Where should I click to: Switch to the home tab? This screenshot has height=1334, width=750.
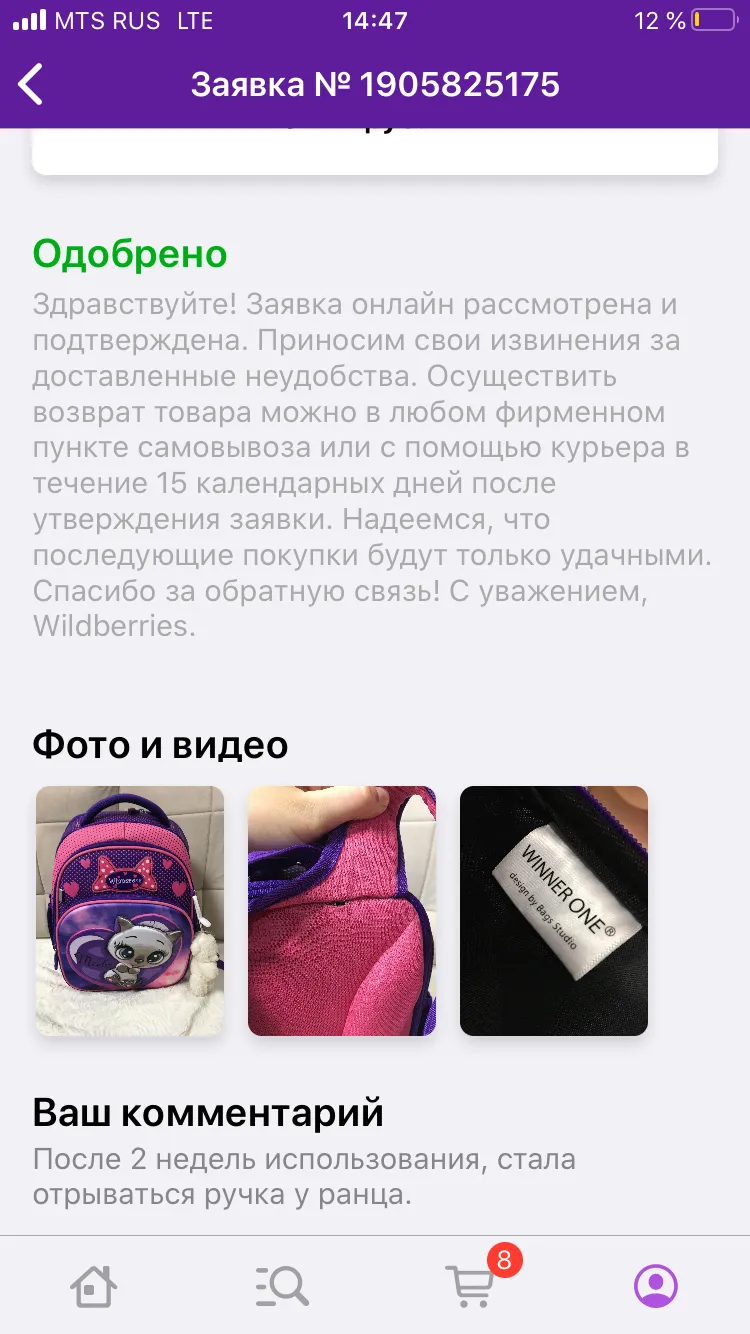point(94,1285)
